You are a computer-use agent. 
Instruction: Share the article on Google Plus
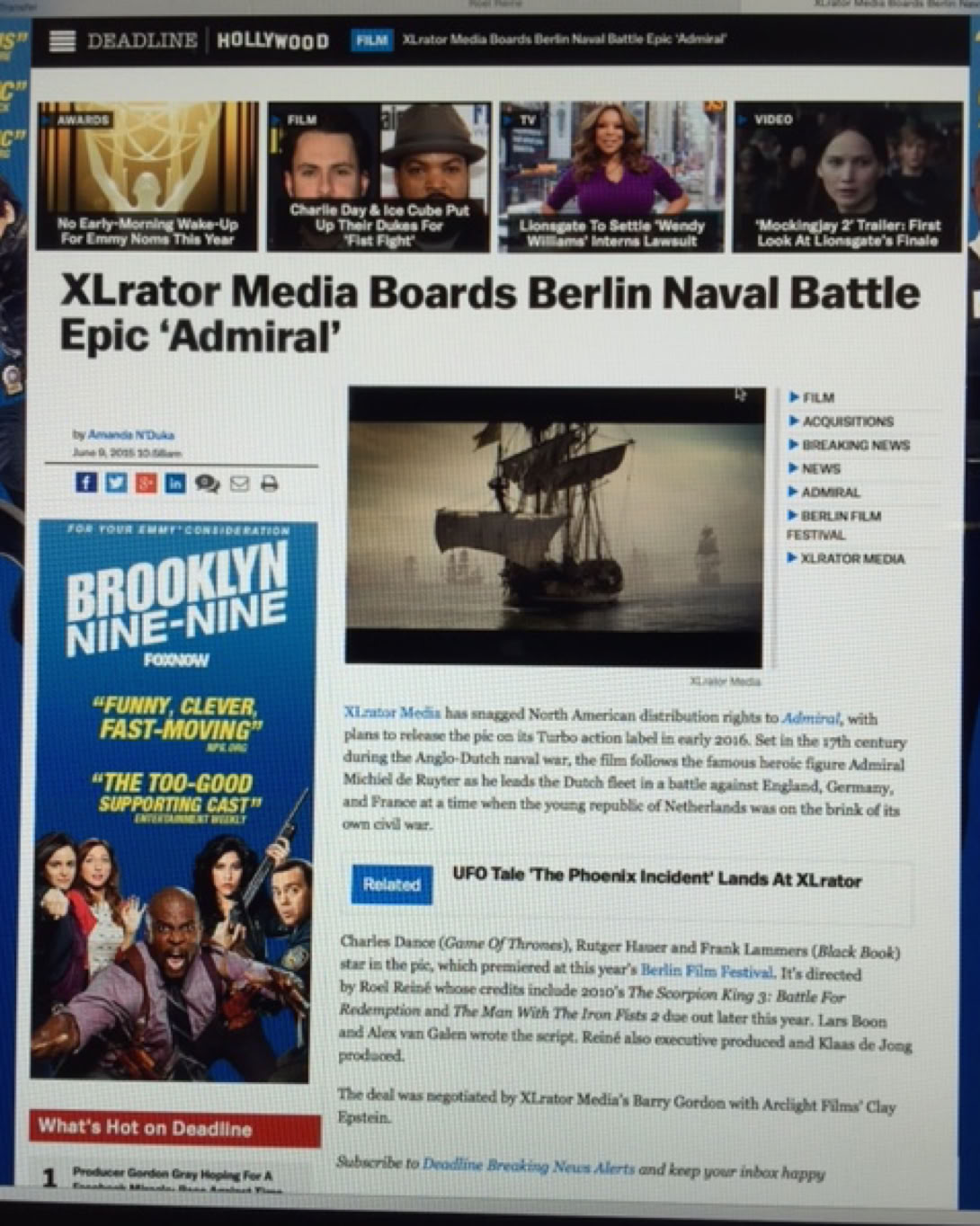[x=146, y=483]
